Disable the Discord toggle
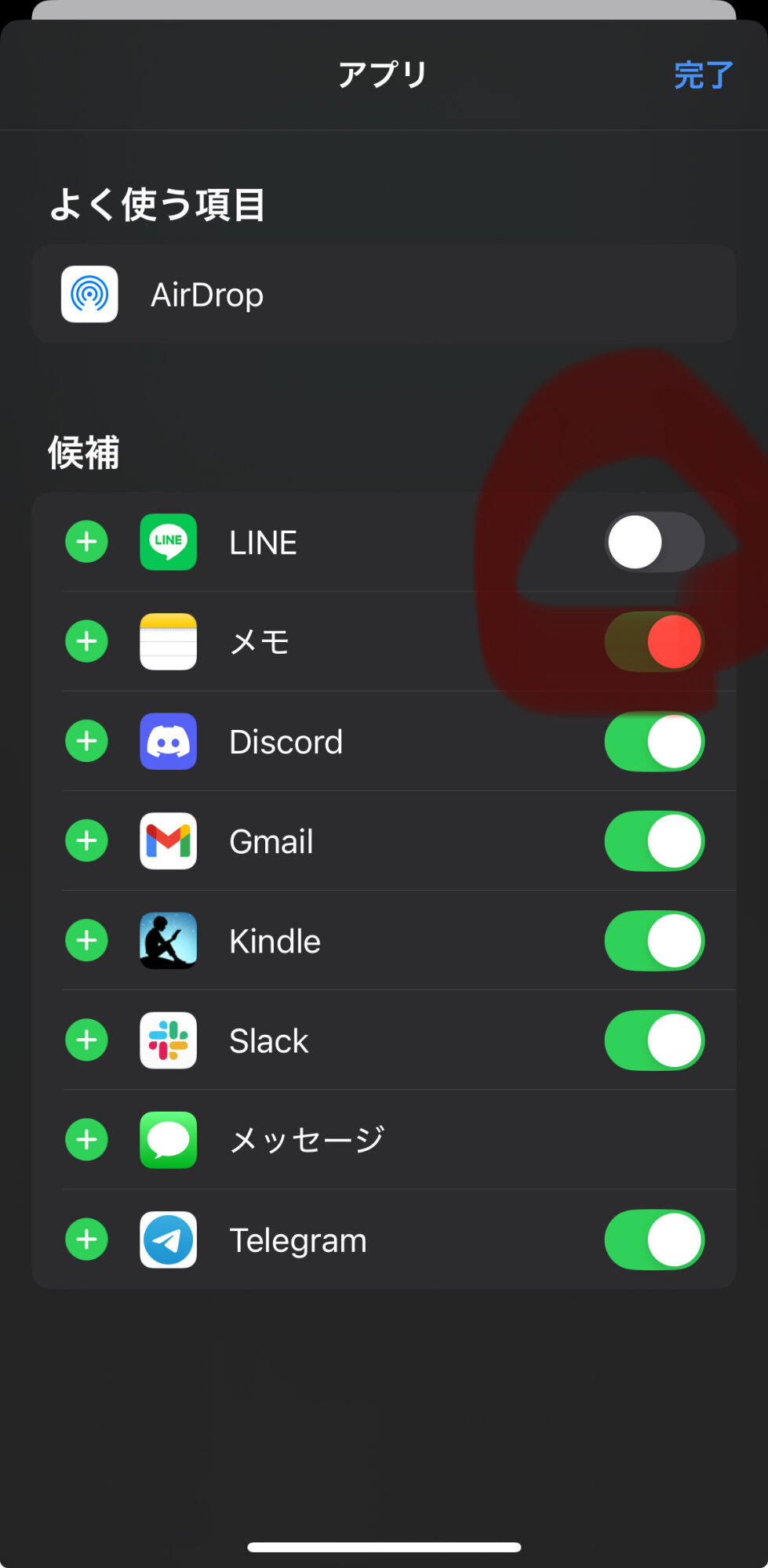Viewport: 768px width, 1568px height. (654, 741)
